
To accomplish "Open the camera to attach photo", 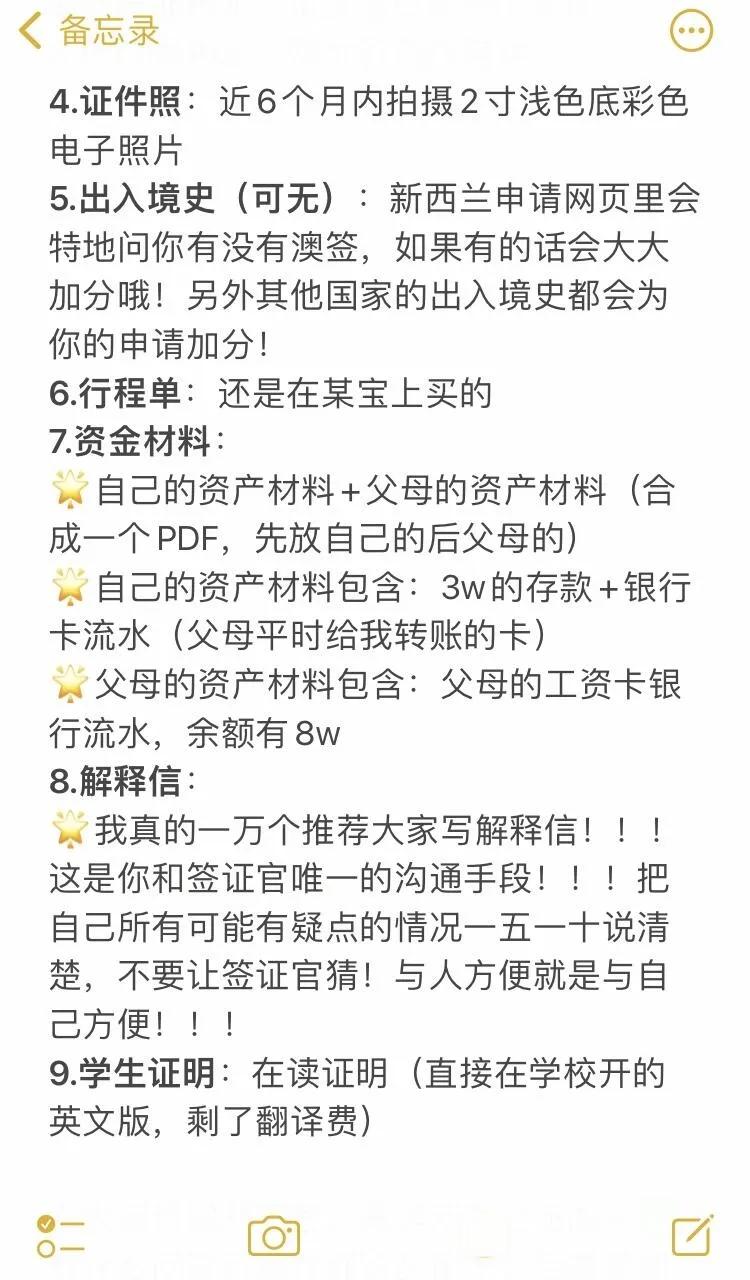I will click(x=273, y=1236).
